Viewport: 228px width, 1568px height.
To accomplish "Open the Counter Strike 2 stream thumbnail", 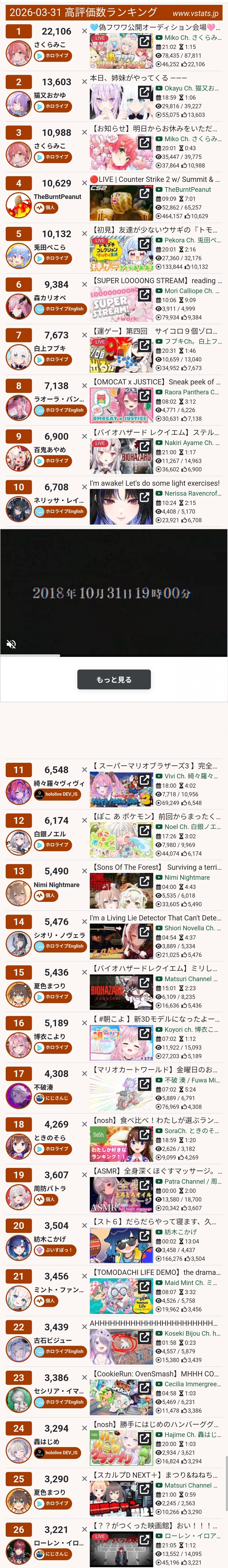I will 121,203.
